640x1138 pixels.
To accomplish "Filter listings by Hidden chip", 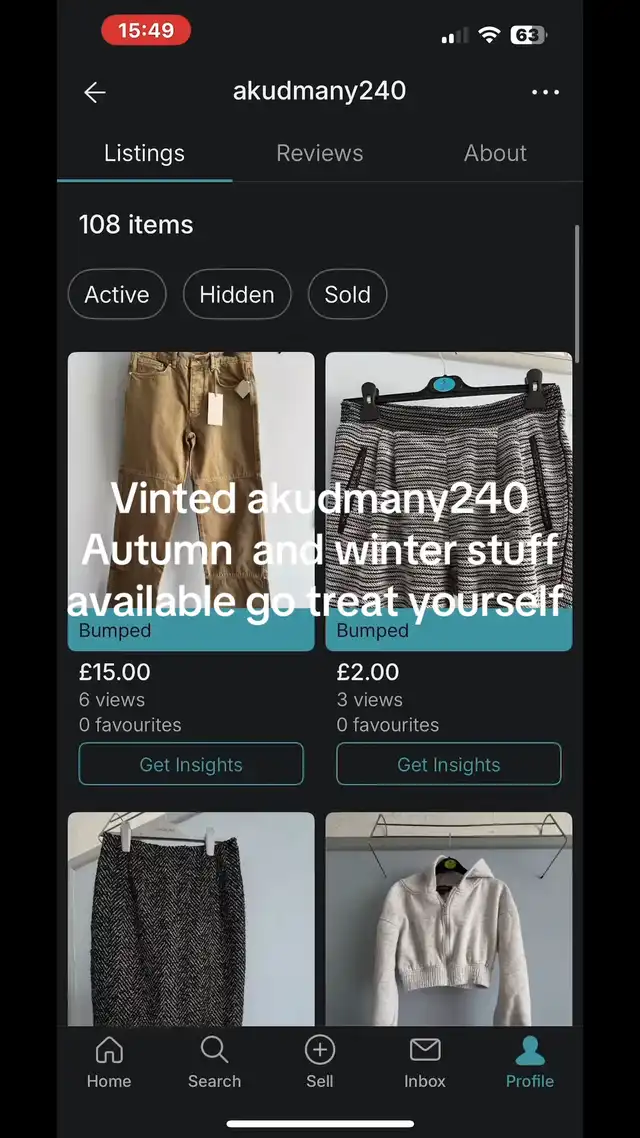I will coord(237,295).
